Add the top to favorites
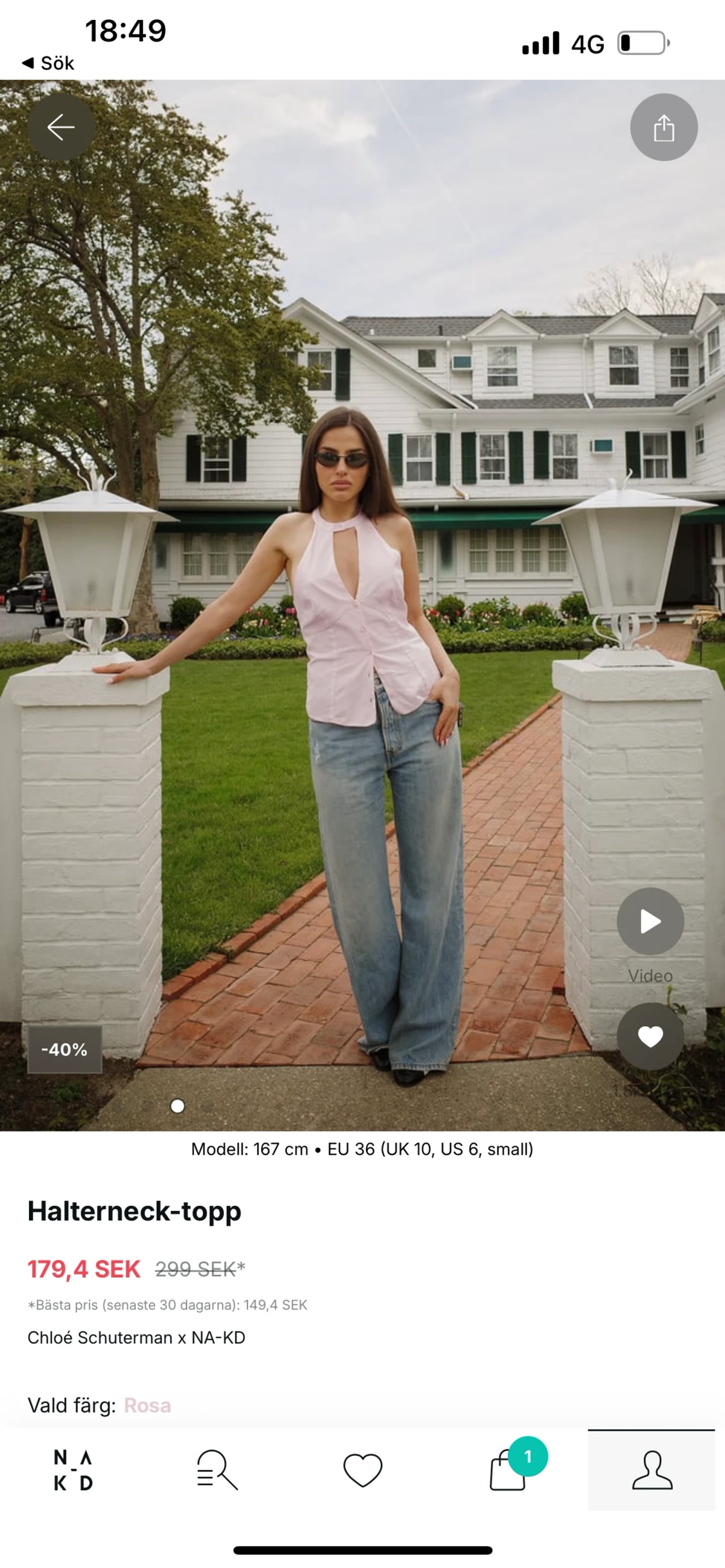Image resolution: width=725 pixels, height=1568 pixels. click(650, 1037)
